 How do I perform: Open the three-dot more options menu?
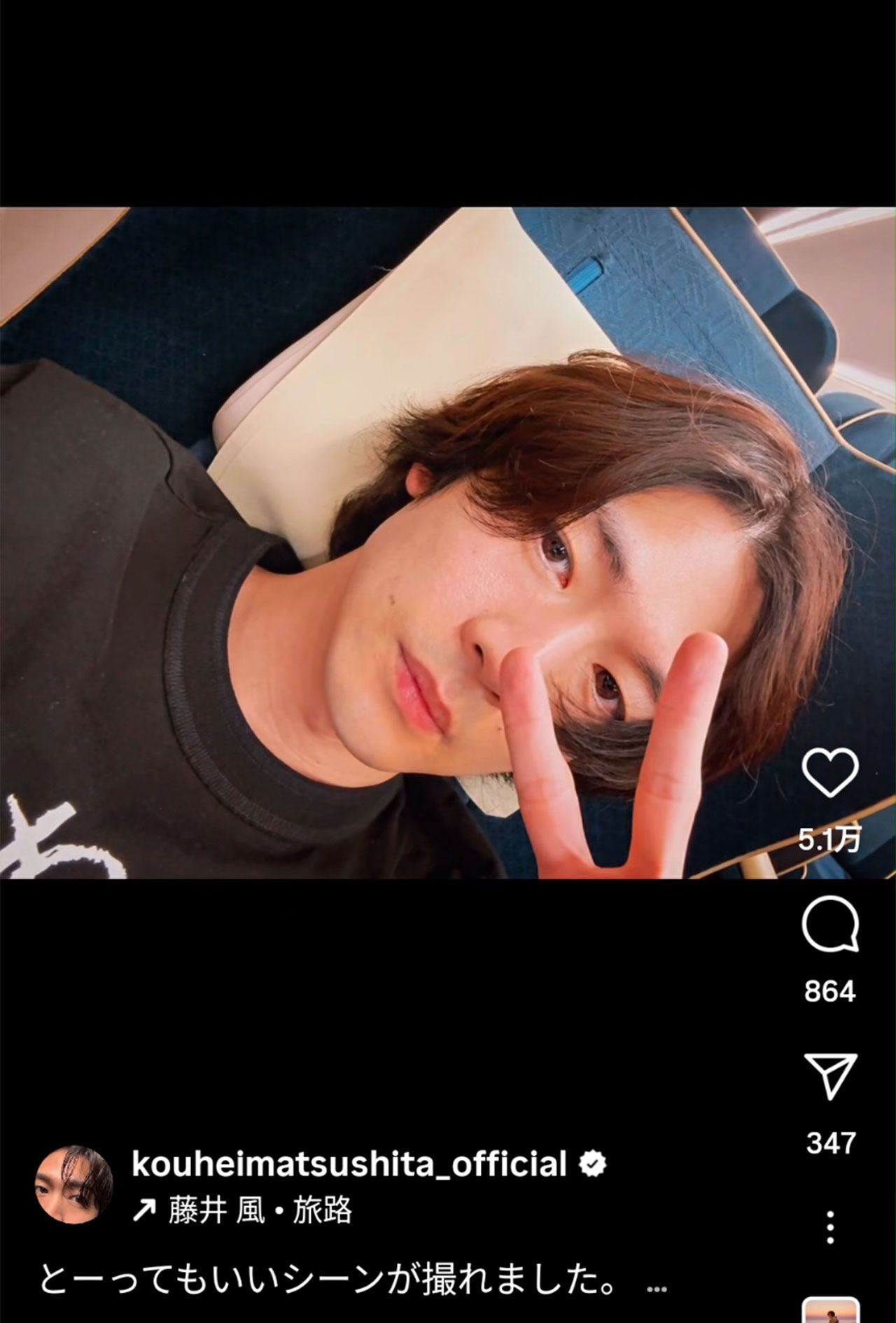click(829, 1228)
